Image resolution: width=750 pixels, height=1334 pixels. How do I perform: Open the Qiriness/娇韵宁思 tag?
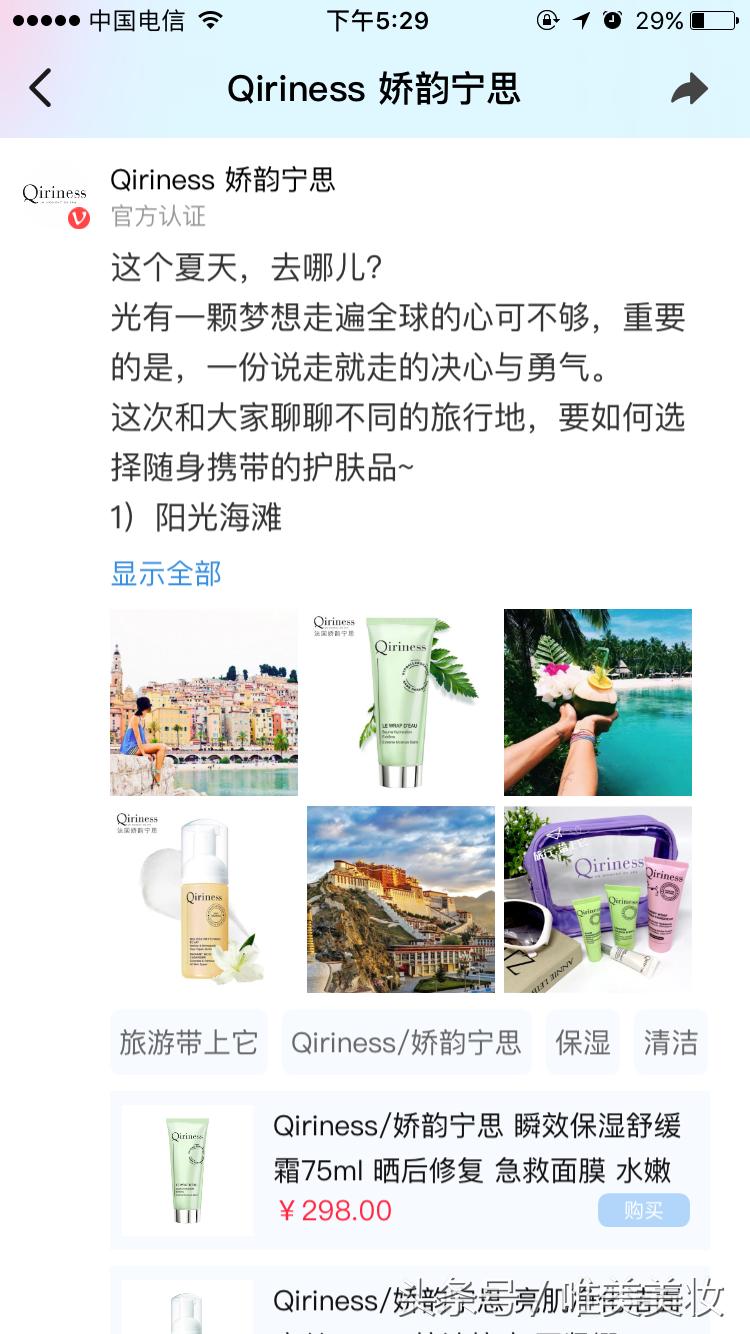click(406, 1042)
